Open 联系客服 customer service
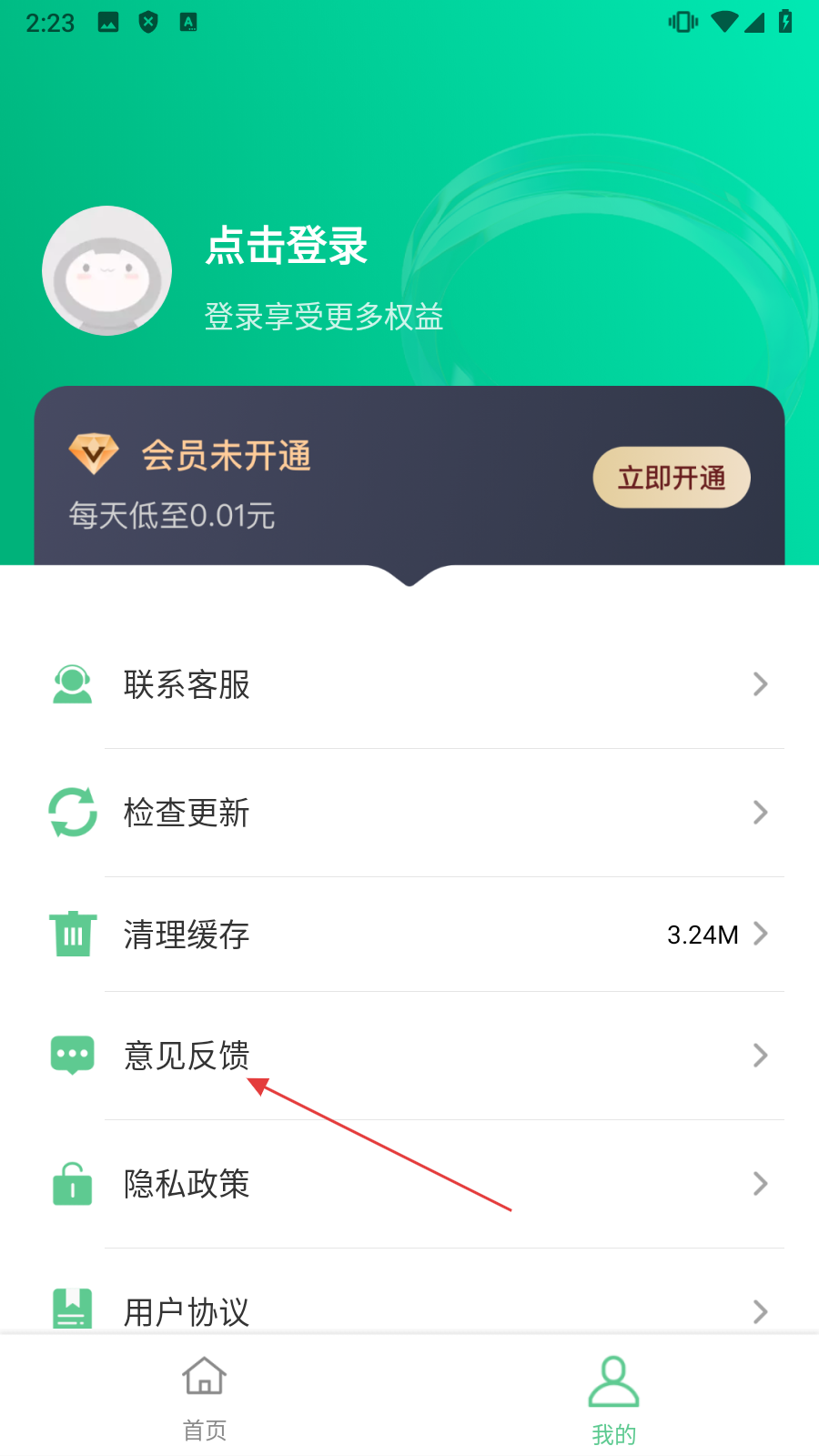Viewport: 819px width, 1456px height. tap(409, 684)
